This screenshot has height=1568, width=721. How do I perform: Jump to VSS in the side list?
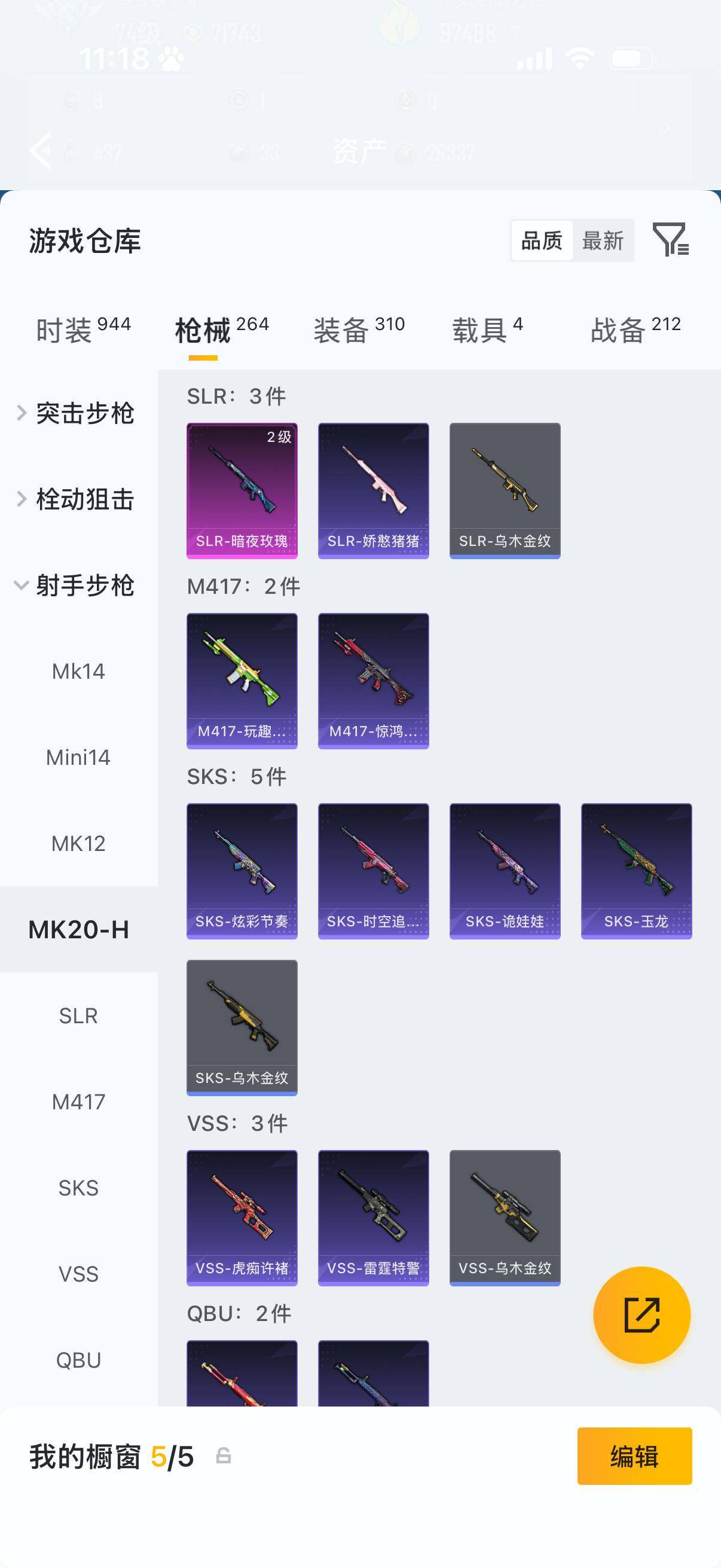pyautogui.click(x=78, y=1274)
